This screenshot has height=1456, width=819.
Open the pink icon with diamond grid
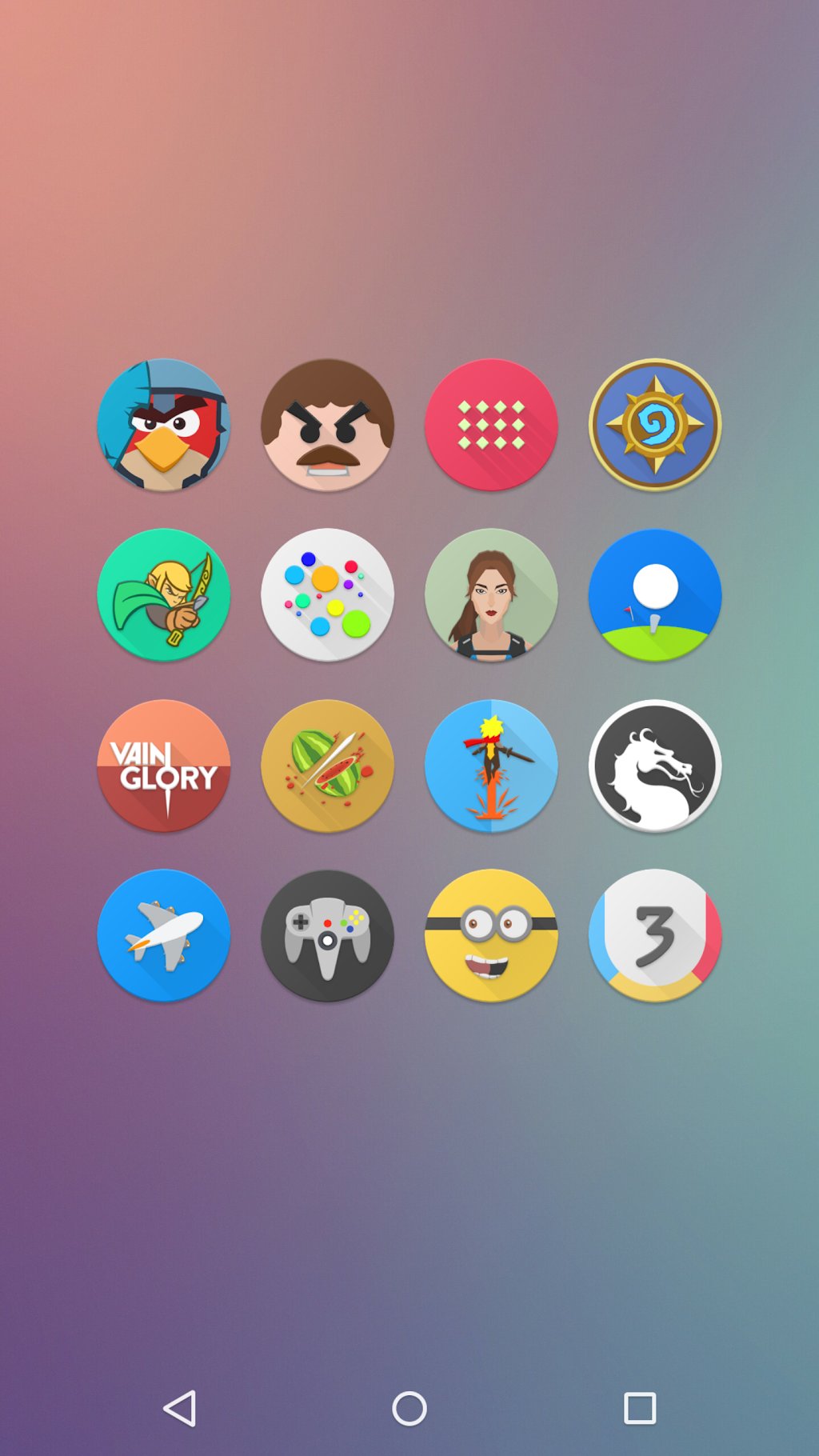(491, 425)
